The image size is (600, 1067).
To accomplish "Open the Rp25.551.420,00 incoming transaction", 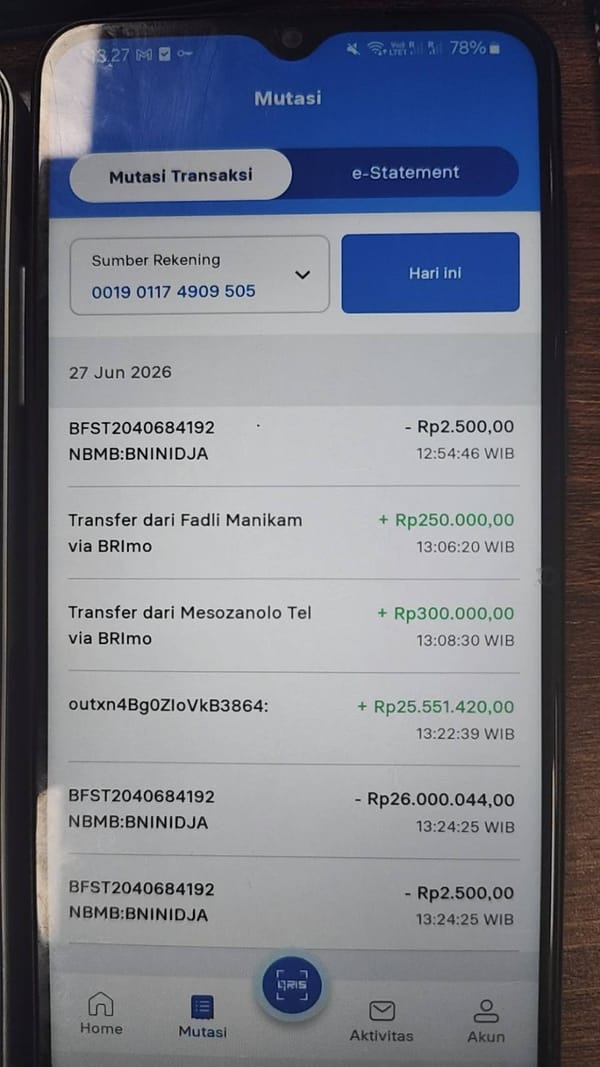I will [293, 719].
